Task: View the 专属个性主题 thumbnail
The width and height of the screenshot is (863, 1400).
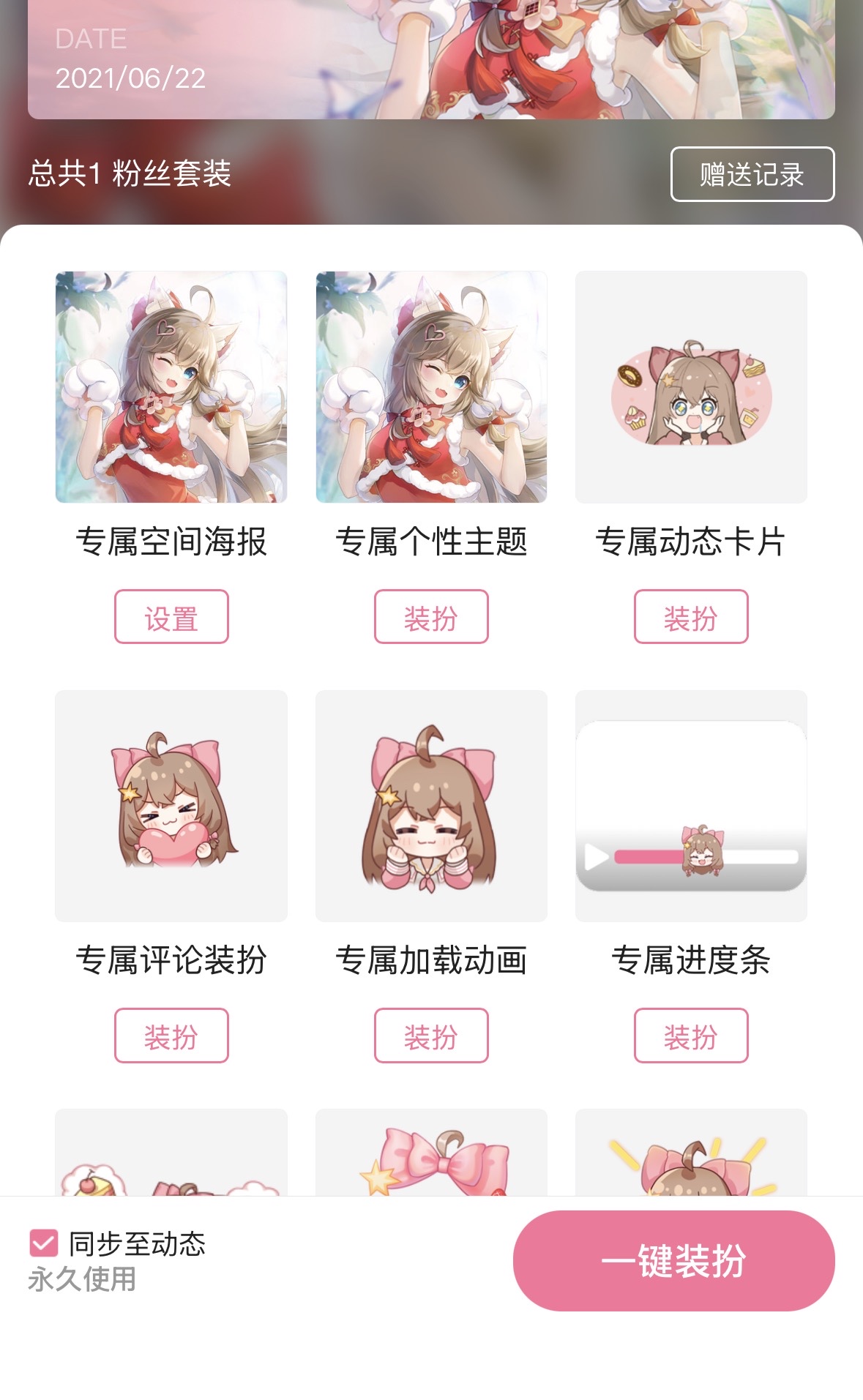Action: (x=431, y=387)
